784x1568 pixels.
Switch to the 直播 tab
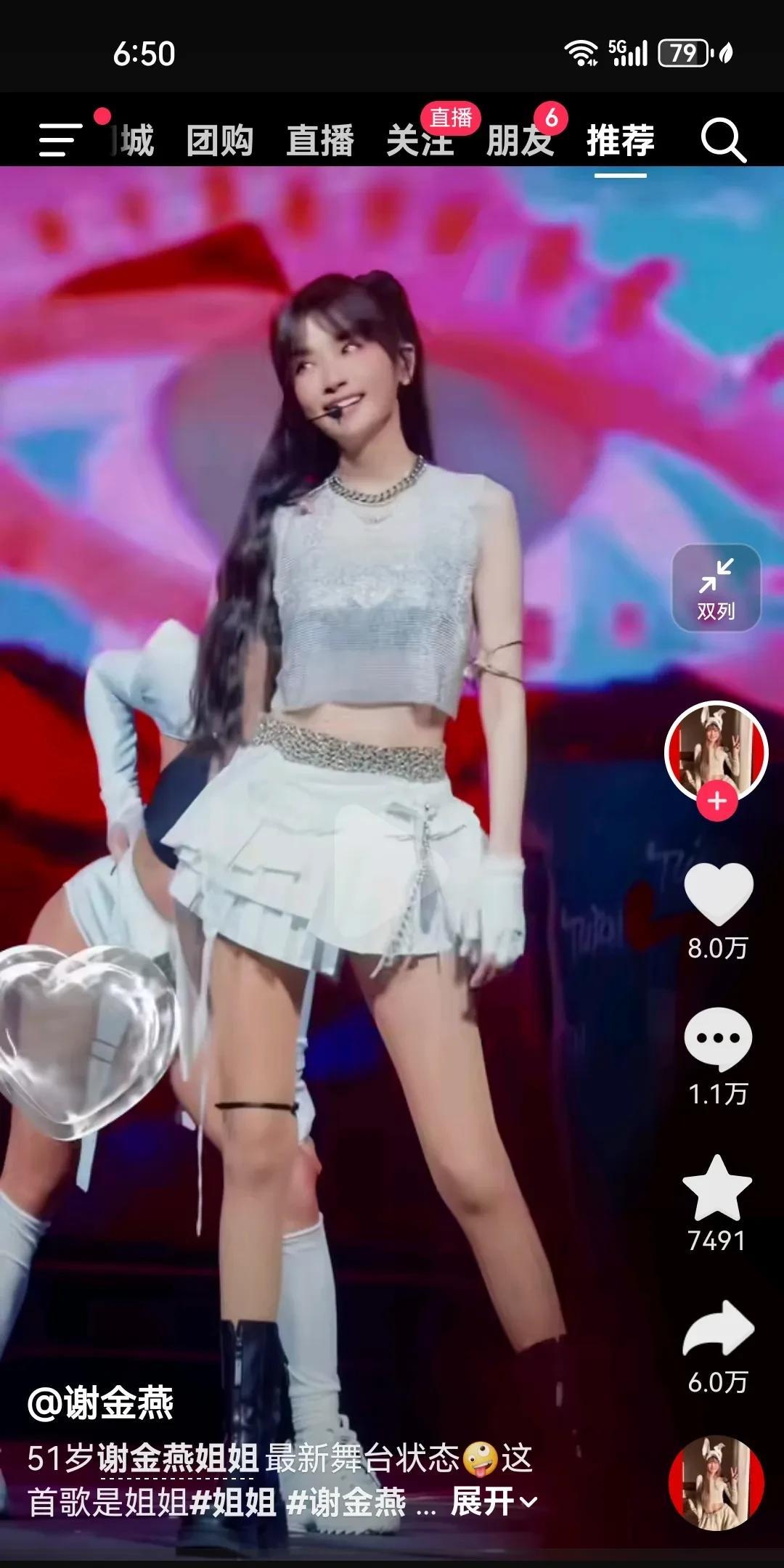tap(320, 140)
